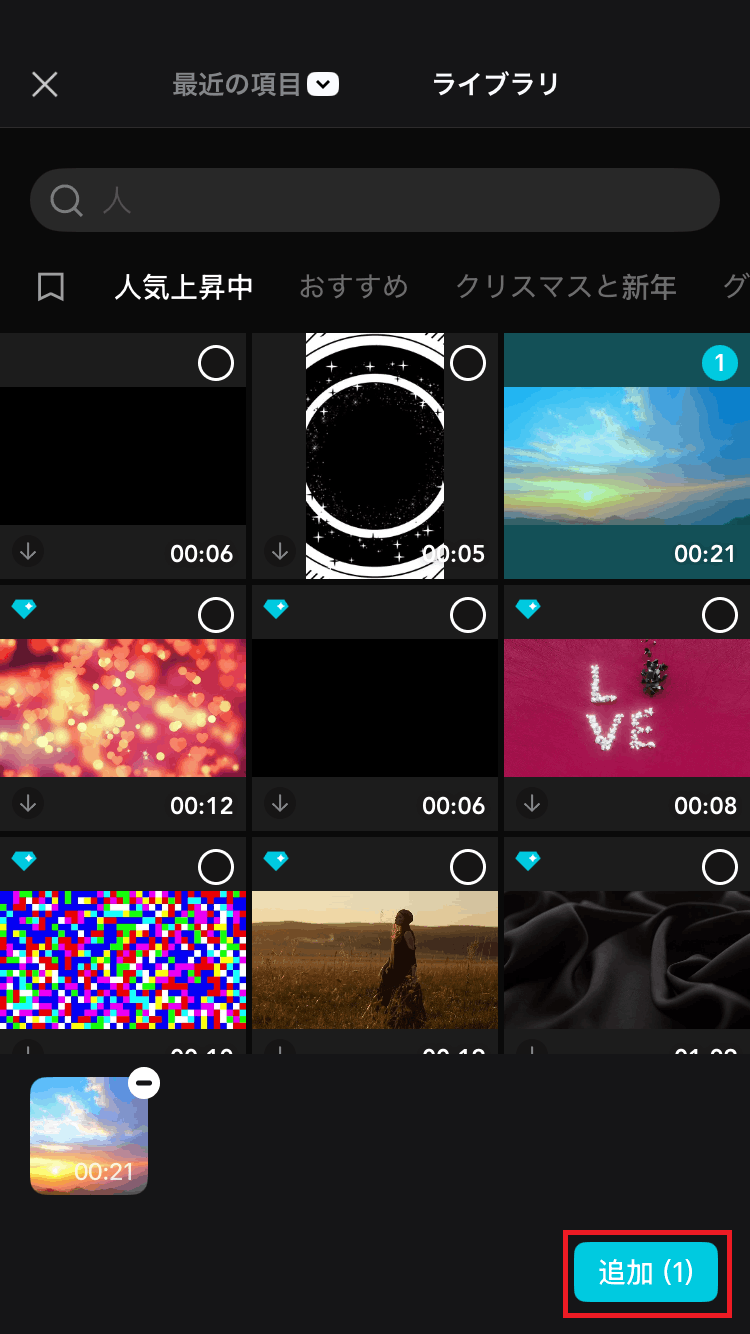Switch to the おすすめ category
750x1334 pixels.
click(x=354, y=288)
